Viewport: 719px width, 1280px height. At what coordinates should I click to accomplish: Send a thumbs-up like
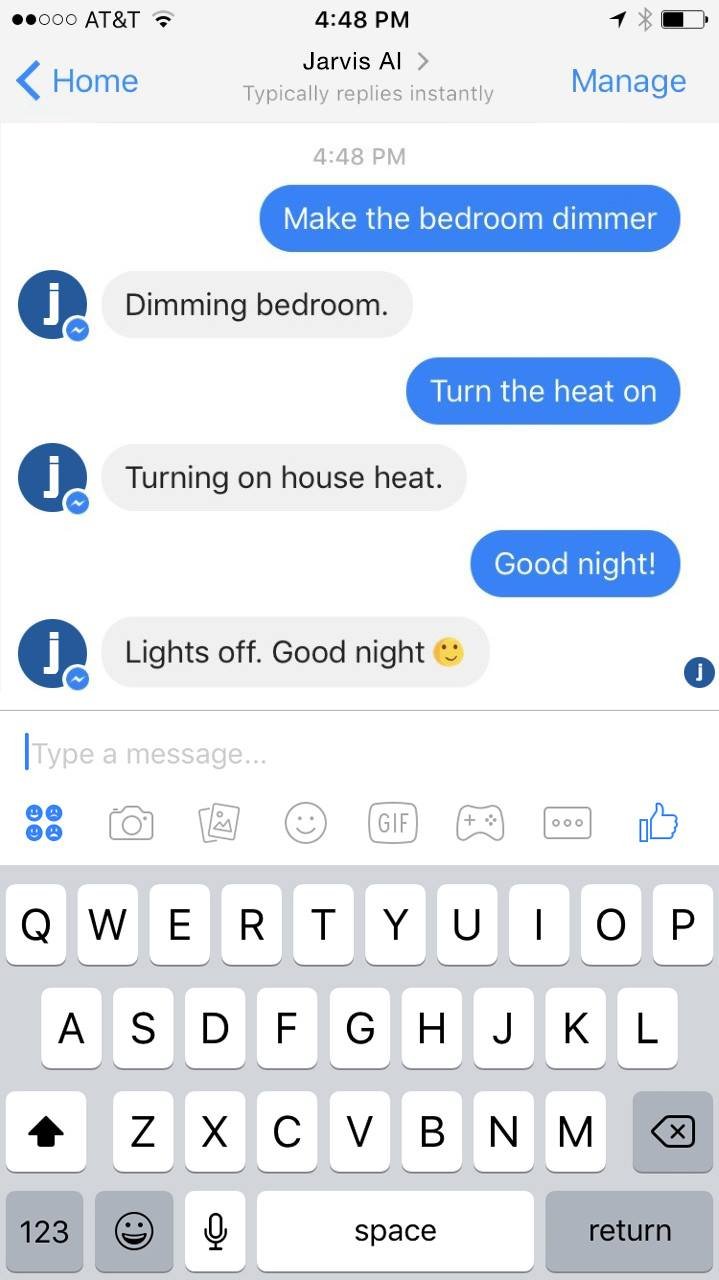tap(657, 822)
